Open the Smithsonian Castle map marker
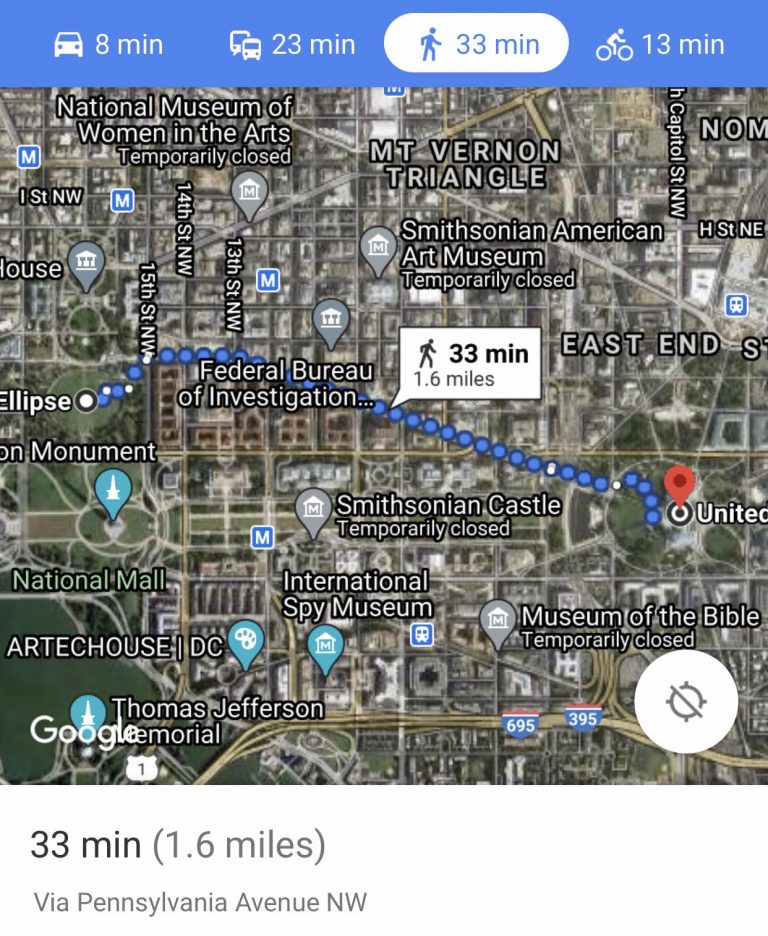 pos(315,508)
